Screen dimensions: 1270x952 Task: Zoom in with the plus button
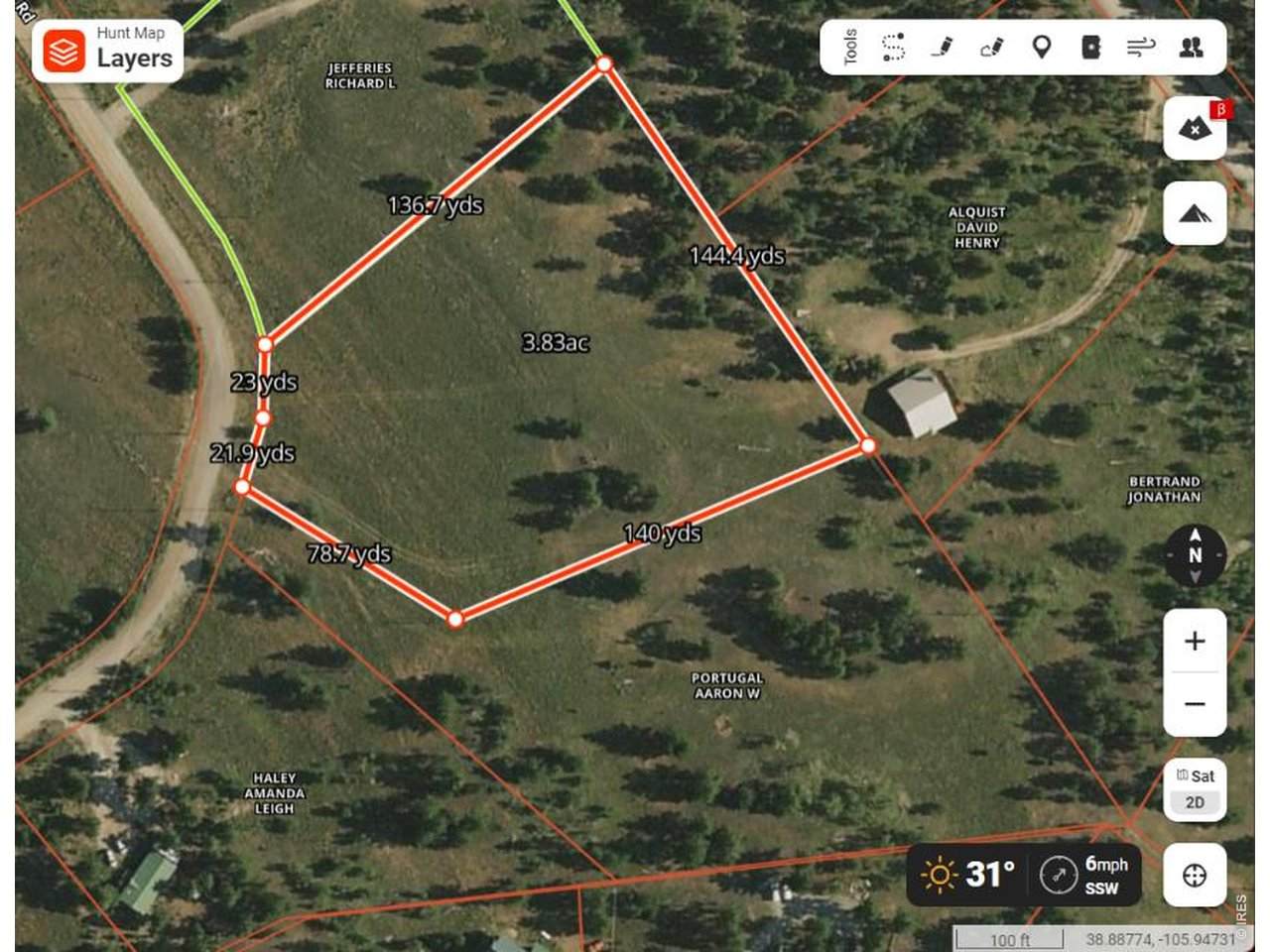click(1195, 641)
